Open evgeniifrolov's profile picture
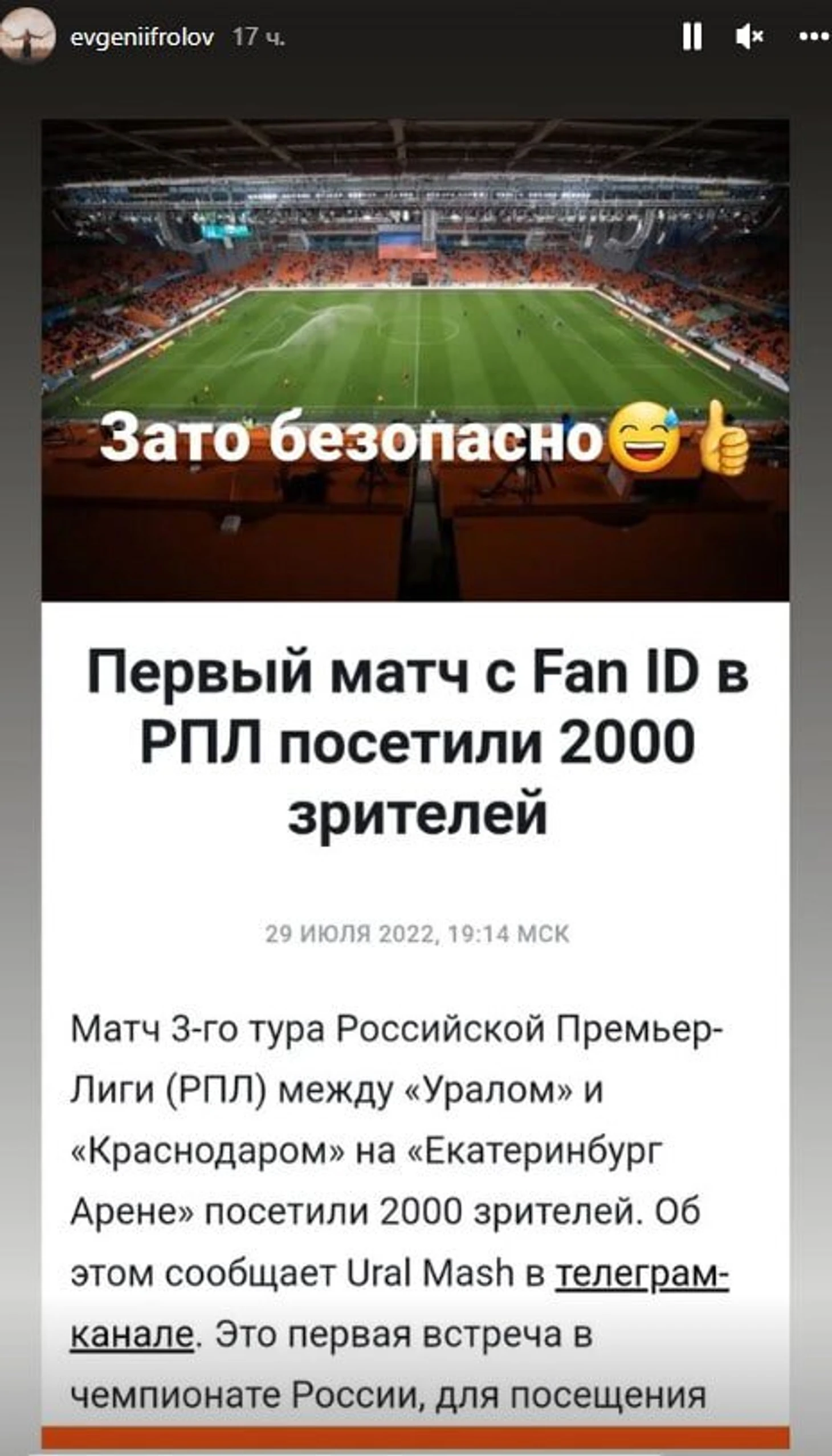The image size is (832, 1456). click(x=27, y=35)
